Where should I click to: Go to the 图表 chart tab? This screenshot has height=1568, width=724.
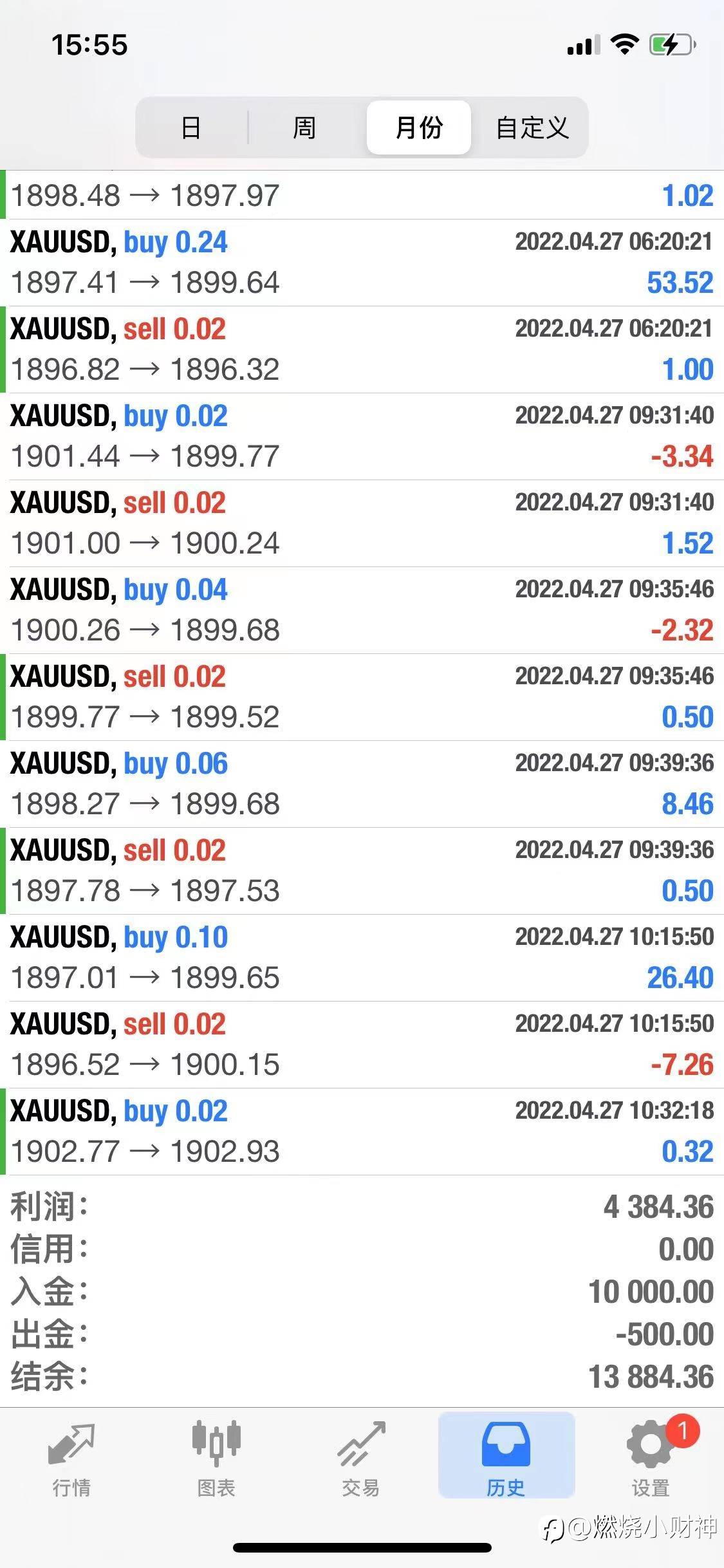click(216, 1459)
